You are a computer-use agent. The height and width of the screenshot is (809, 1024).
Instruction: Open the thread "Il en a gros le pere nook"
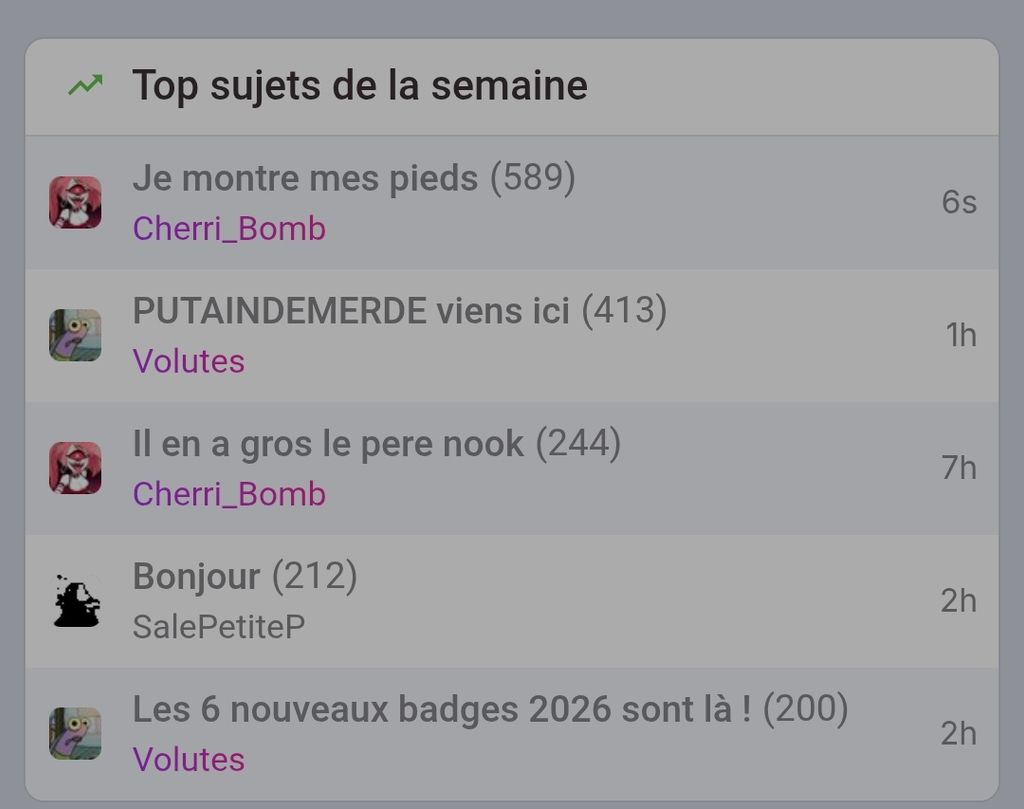click(x=328, y=444)
